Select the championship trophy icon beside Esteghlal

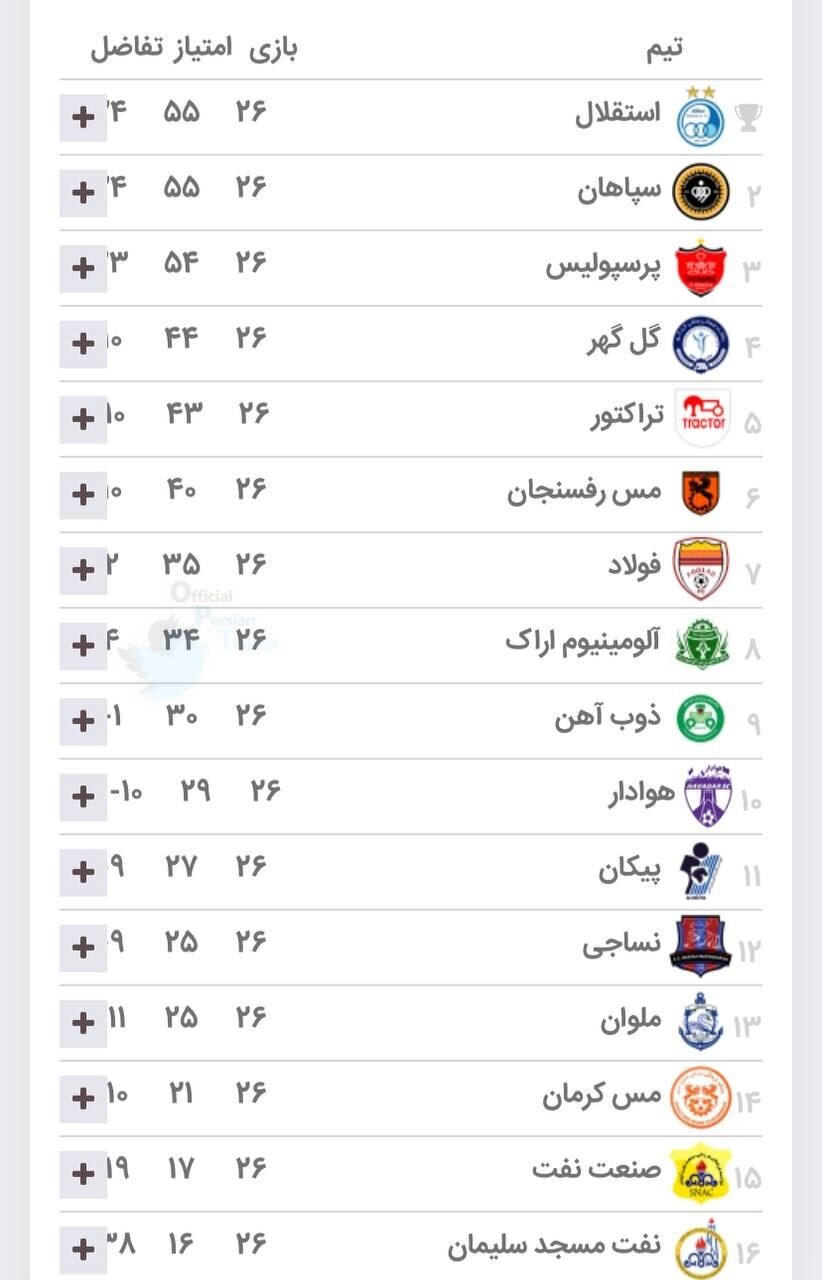tap(746, 118)
